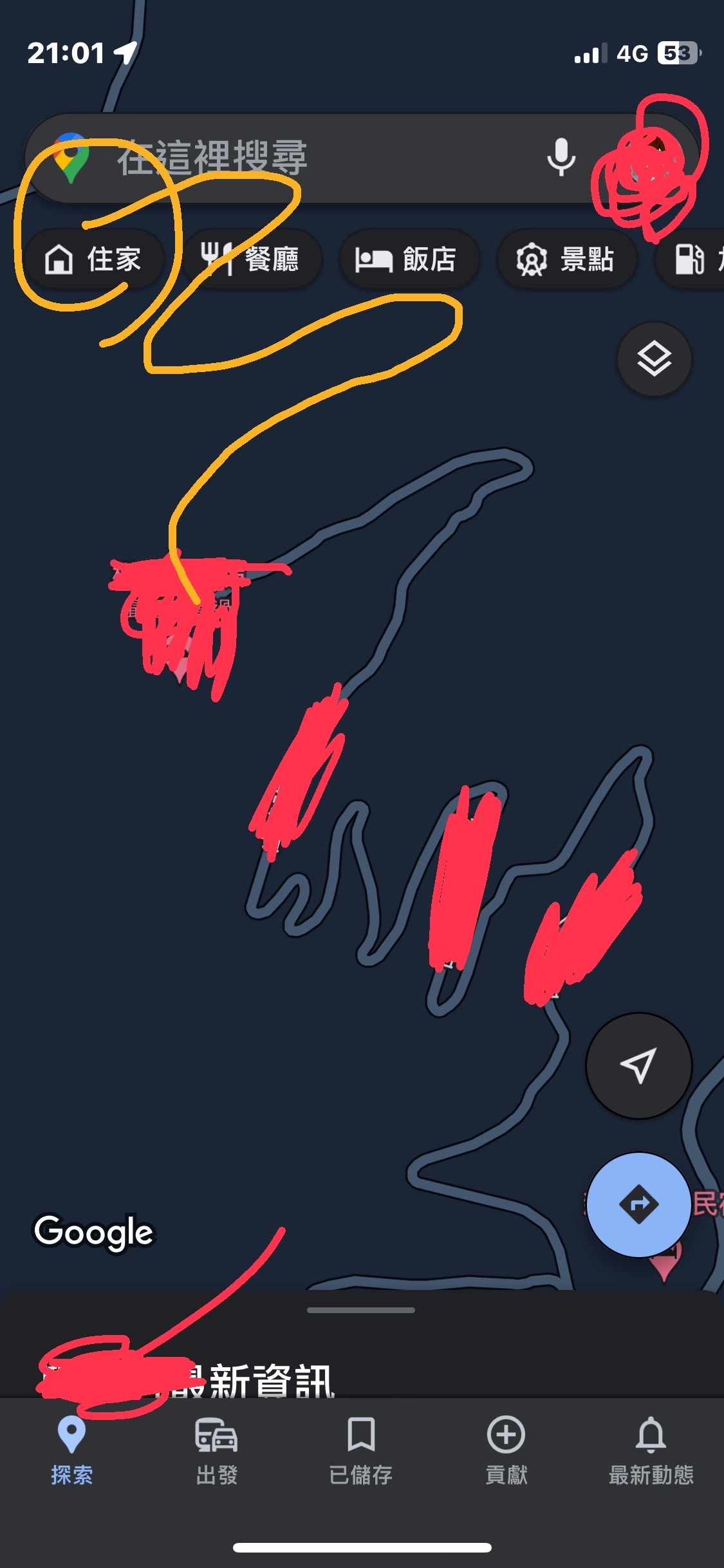The width and height of the screenshot is (724, 1568).
Task: Filter map by 餐廳 restaurants
Action: click(x=252, y=259)
